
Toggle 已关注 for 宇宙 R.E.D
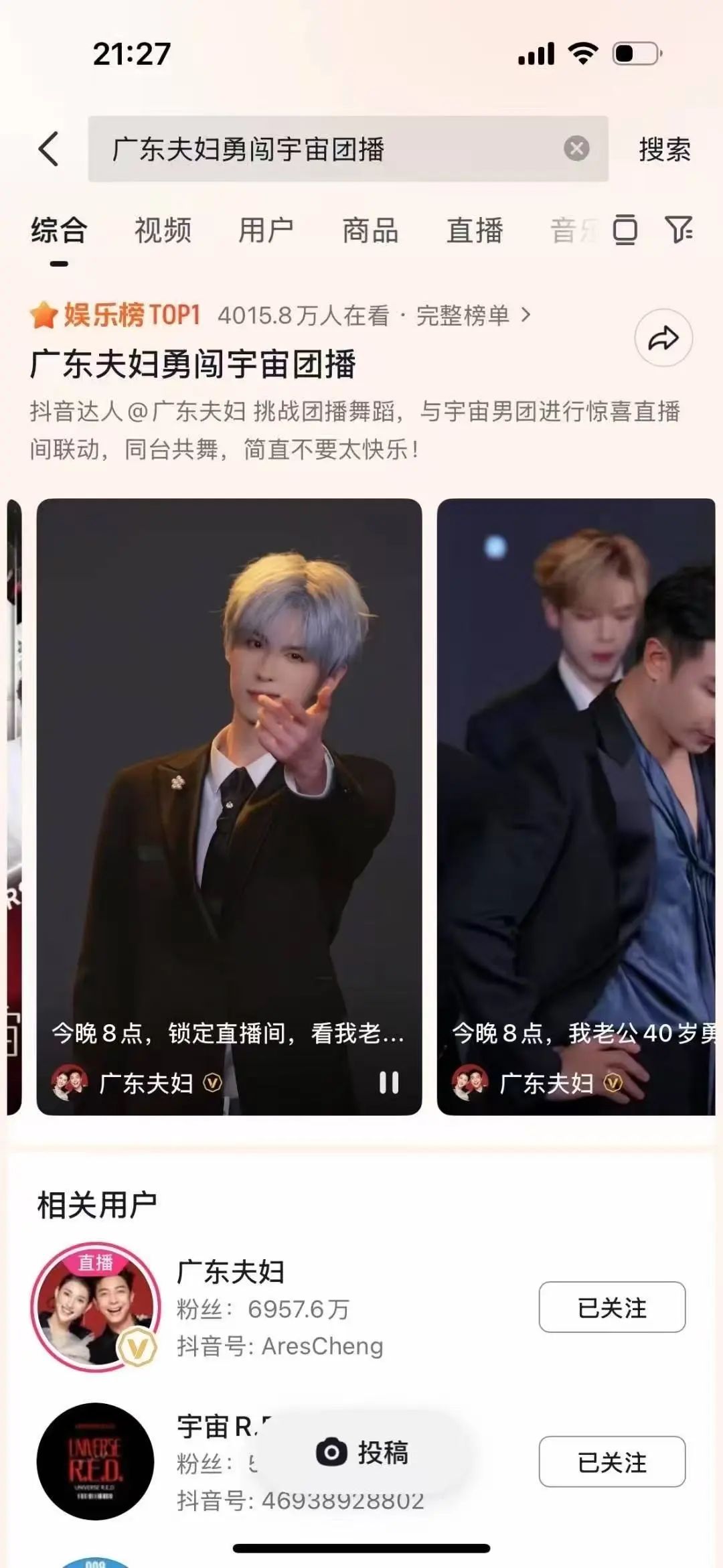(x=612, y=1462)
